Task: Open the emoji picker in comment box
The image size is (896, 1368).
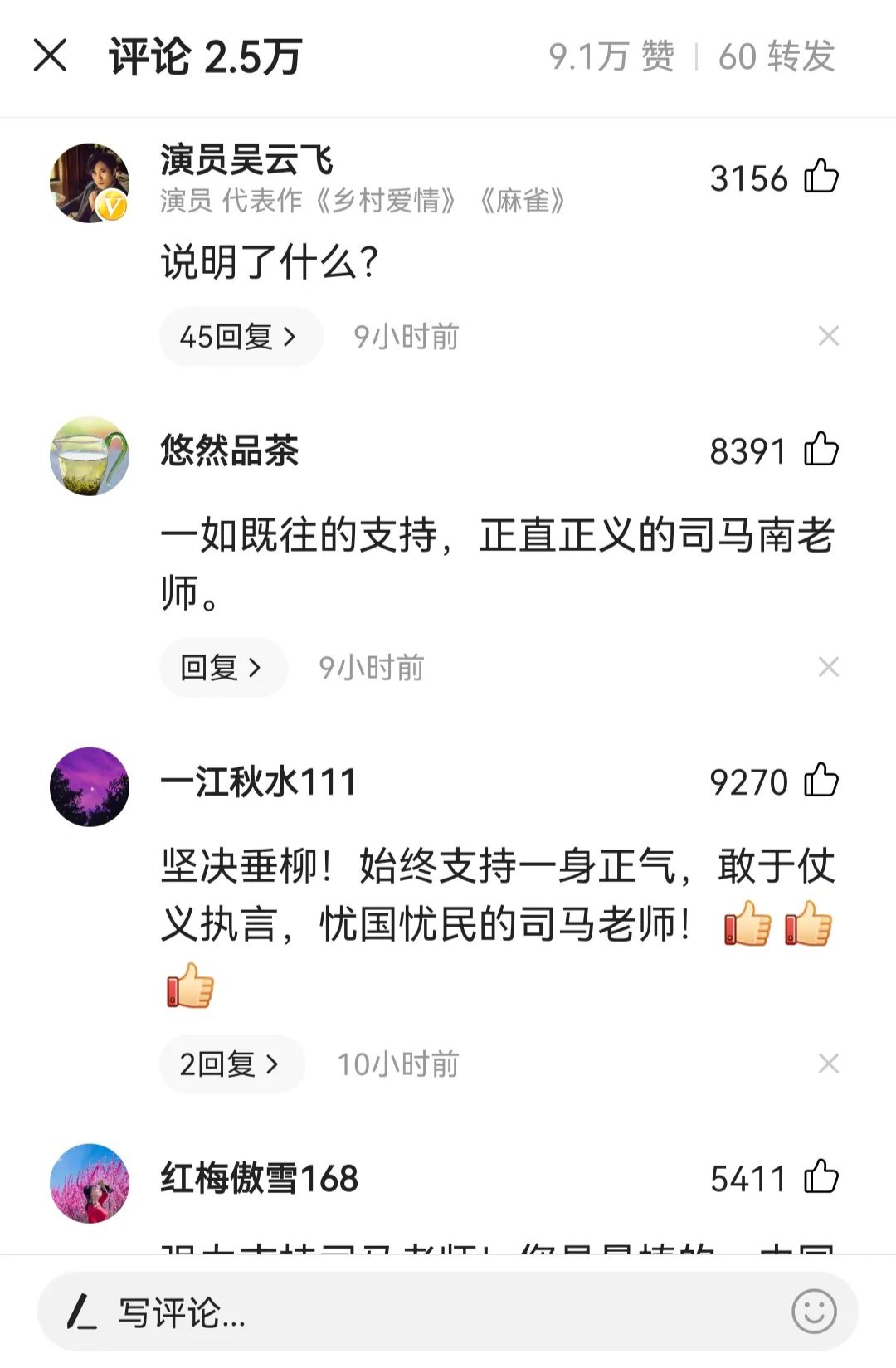Action: [813, 1312]
